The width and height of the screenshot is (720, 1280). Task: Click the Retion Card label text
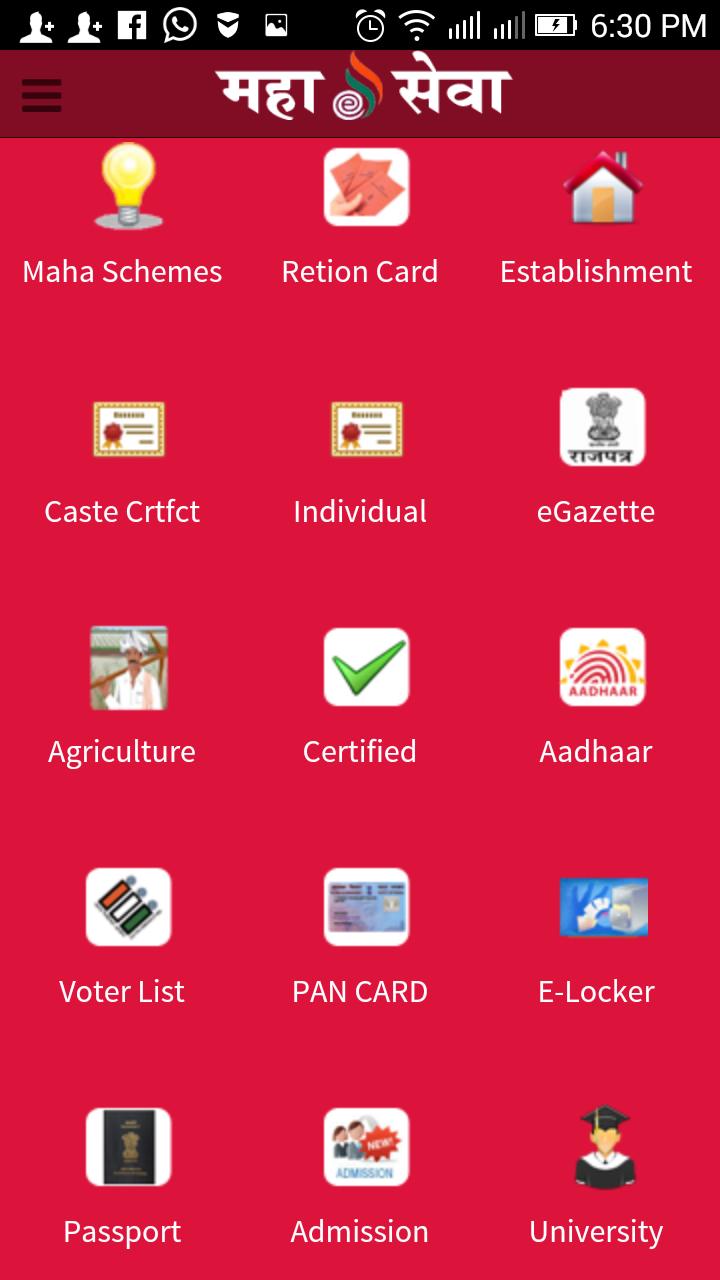tap(360, 271)
